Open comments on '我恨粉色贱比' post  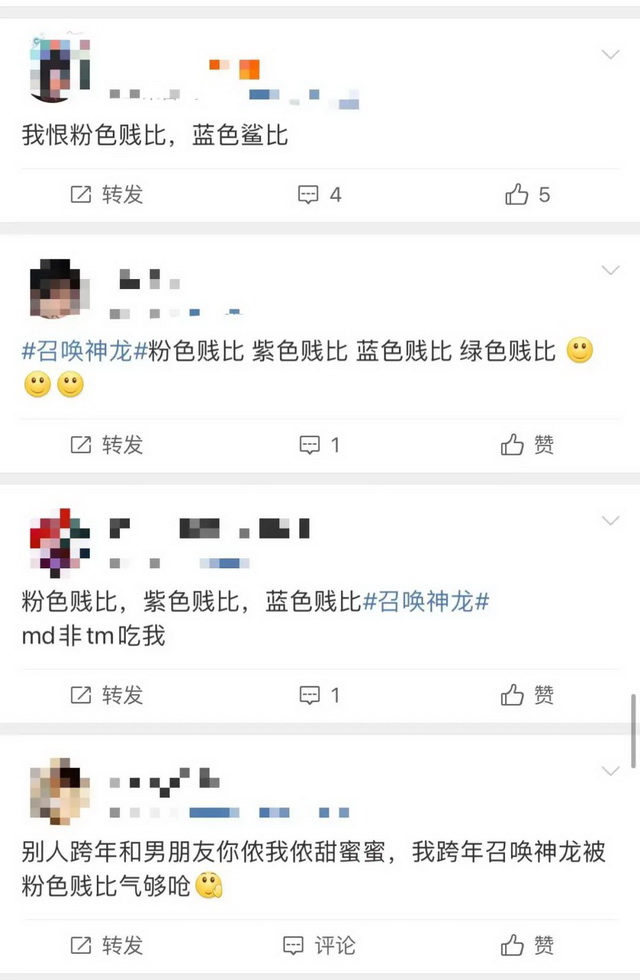(x=320, y=195)
